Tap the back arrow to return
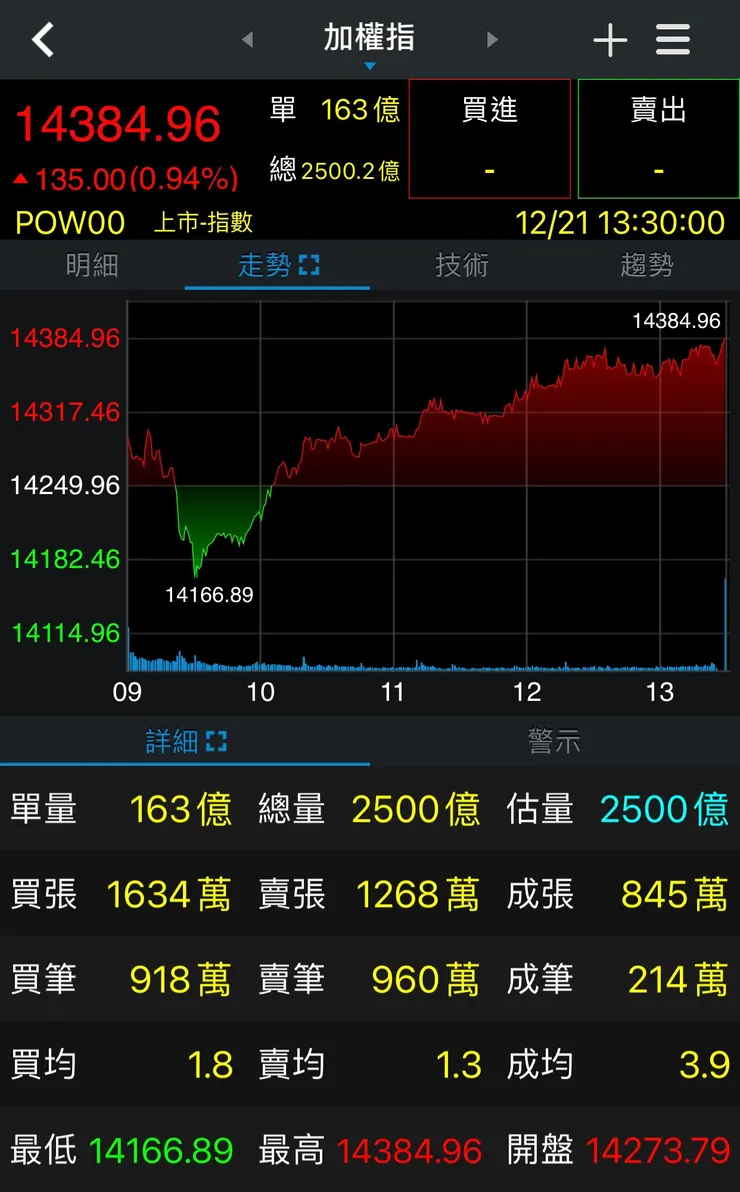 (x=42, y=39)
